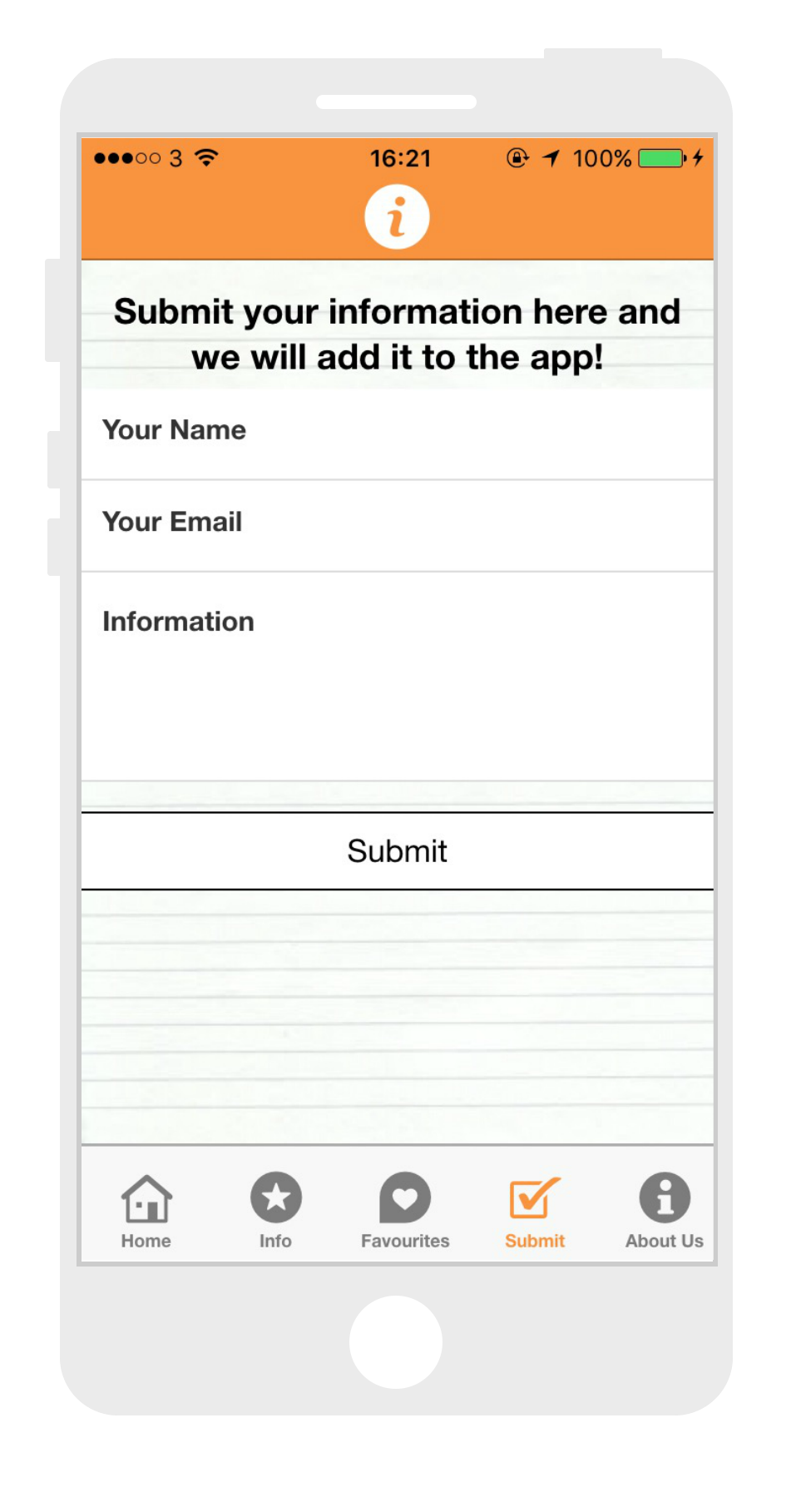Go to the Home tab
This screenshot has width=796, height=1512.
coord(146,1210)
